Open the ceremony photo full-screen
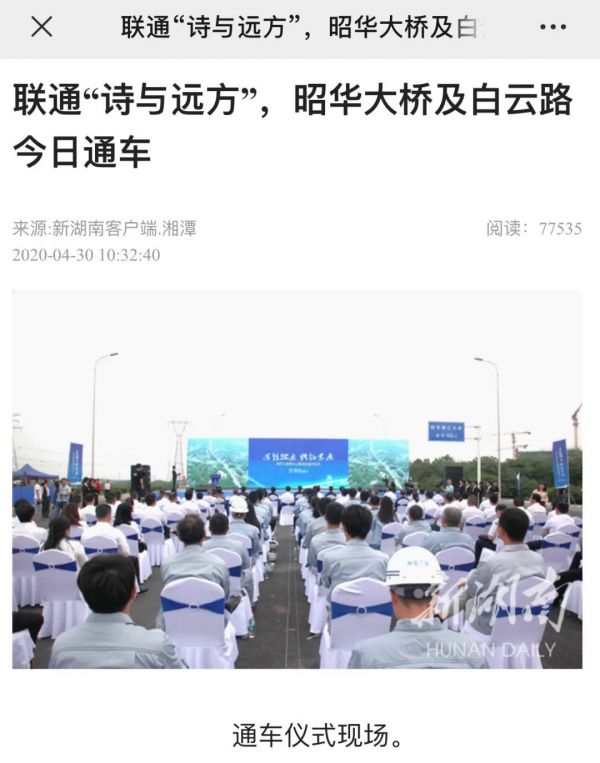 297,480
